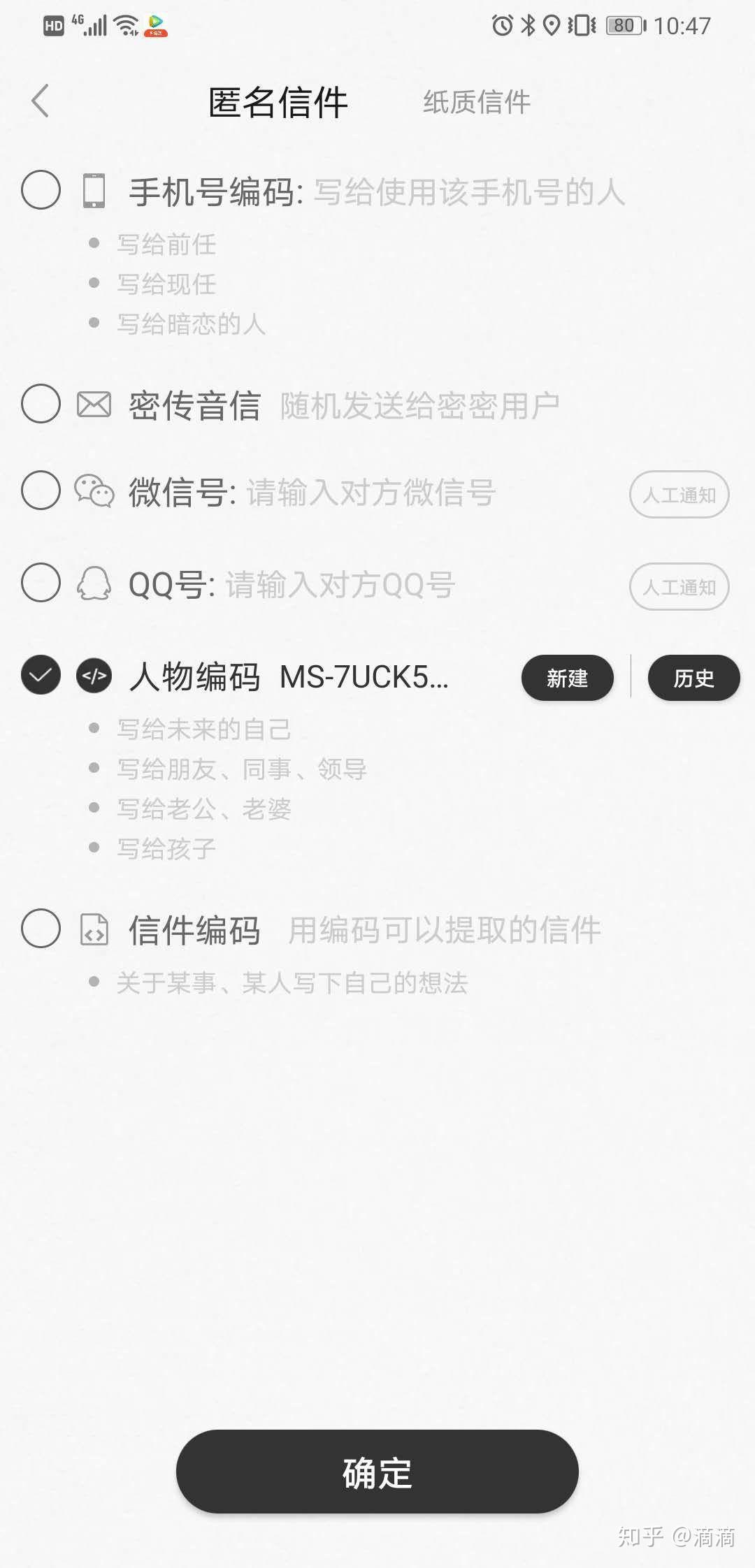
Task: Uncheck the selected 人物编码 option
Action: click(41, 675)
